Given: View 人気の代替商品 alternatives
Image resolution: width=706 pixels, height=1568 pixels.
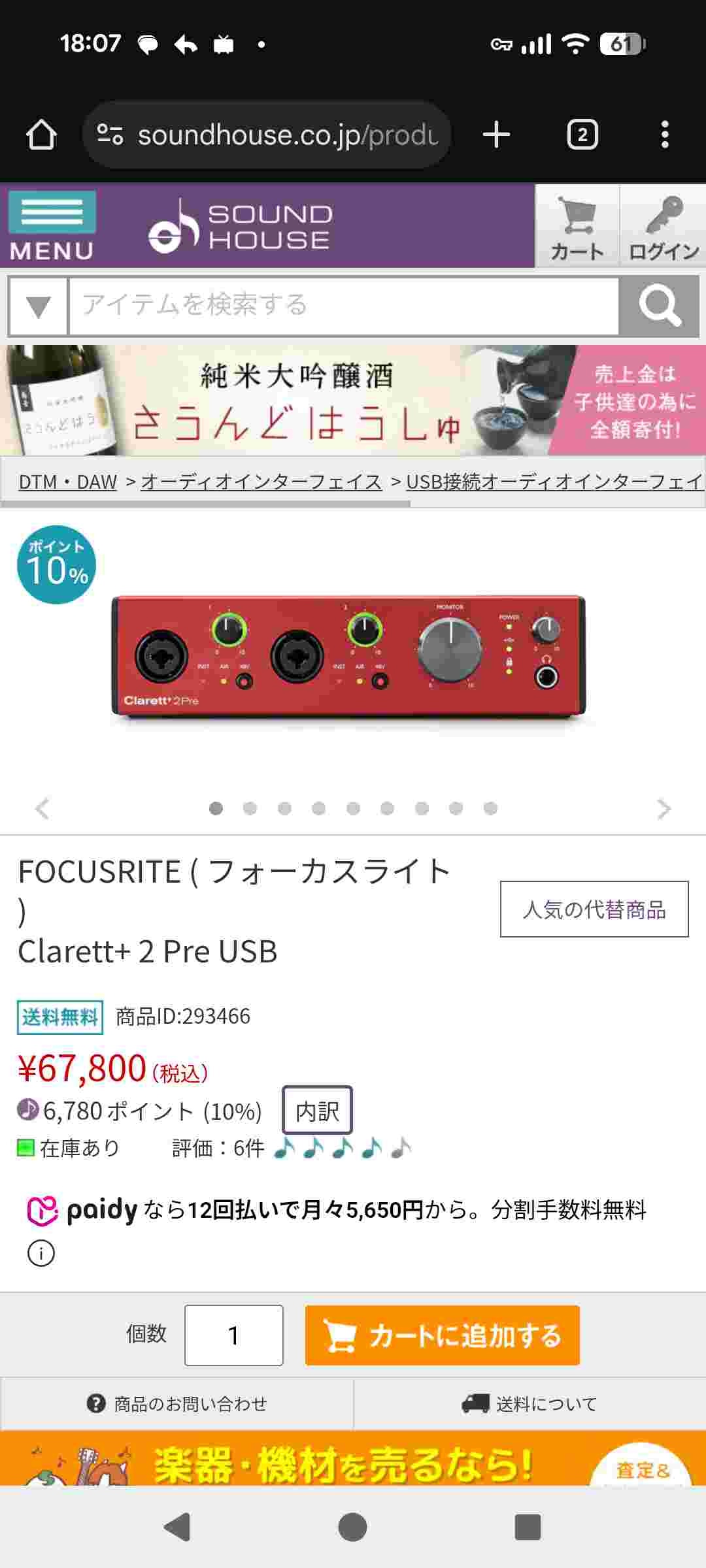Looking at the screenshot, I should tap(594, 909).
